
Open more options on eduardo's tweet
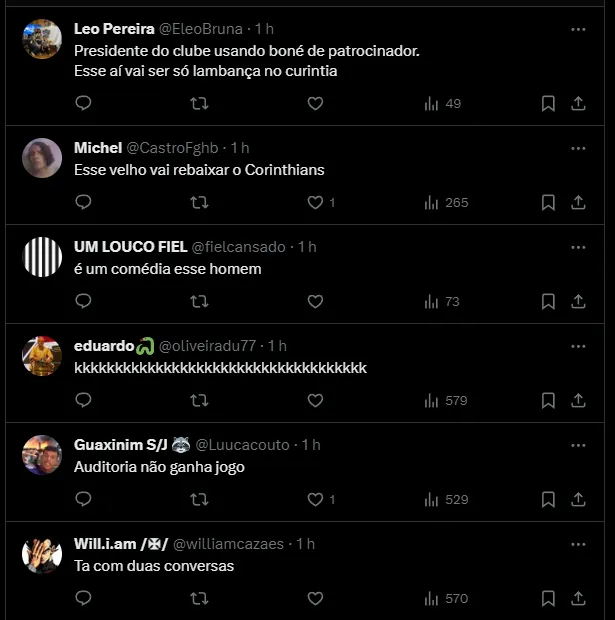pyautogui.click(x=578, y=345)
